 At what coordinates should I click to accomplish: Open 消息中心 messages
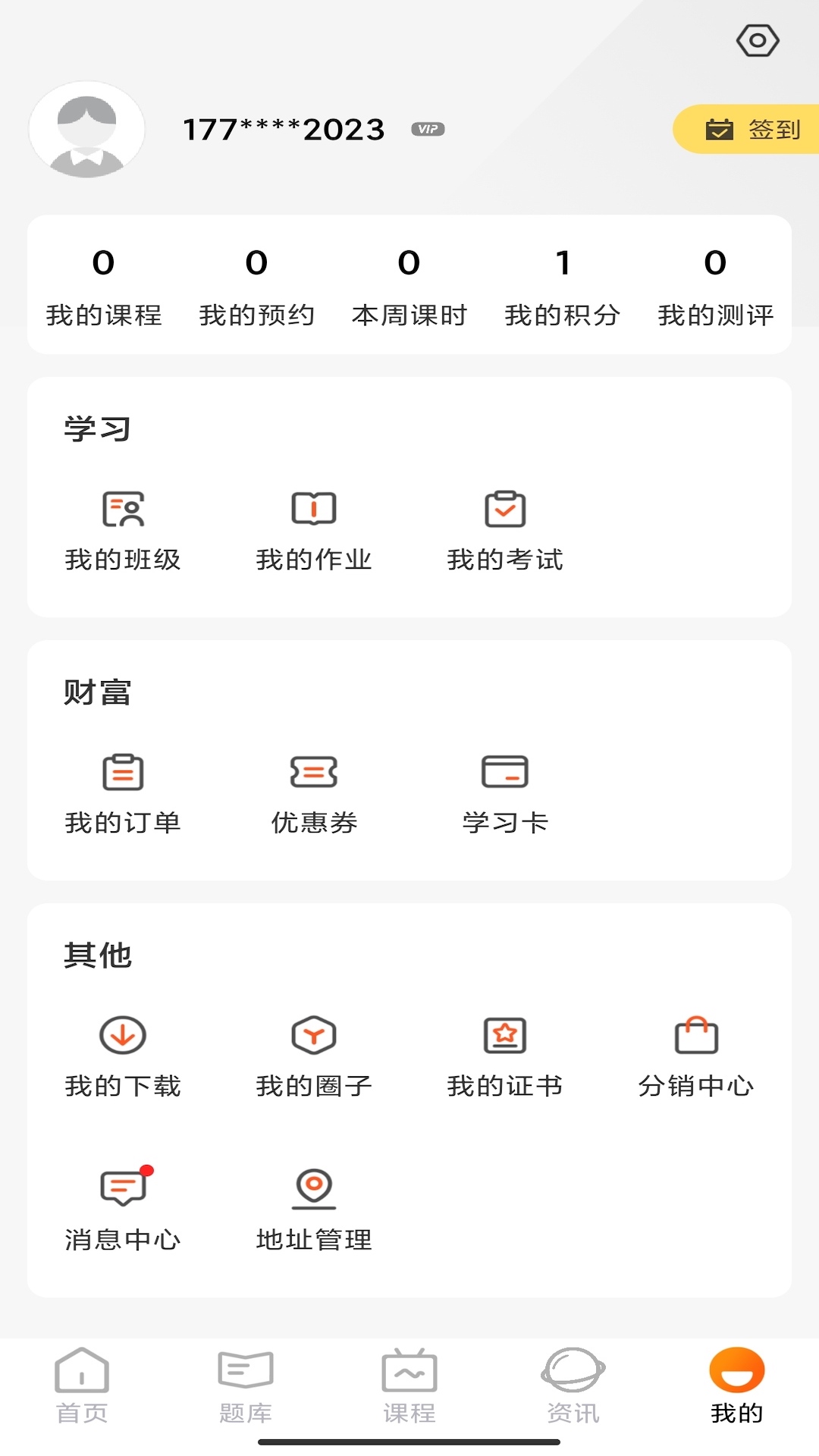tap(123, 1209)
